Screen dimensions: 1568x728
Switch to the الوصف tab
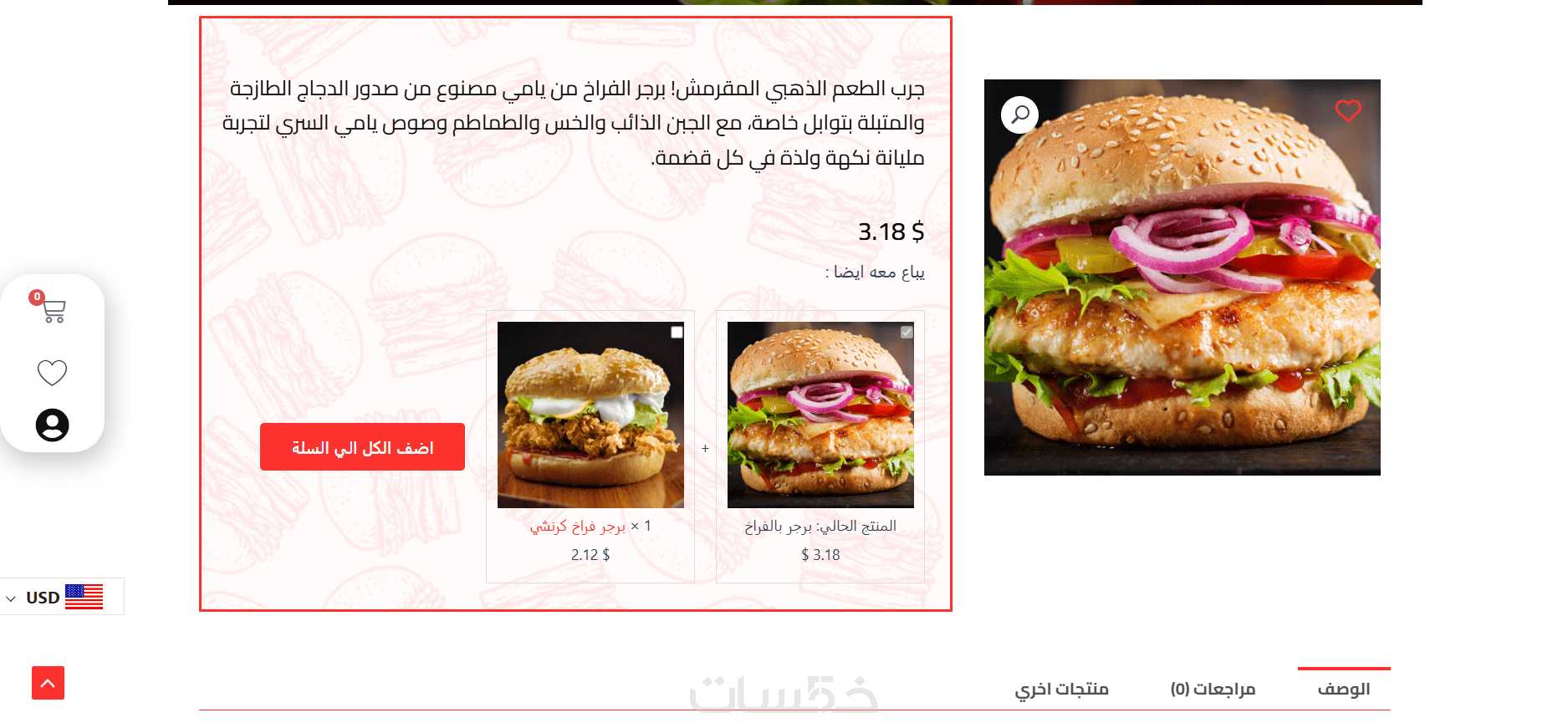pos(1343,689)
